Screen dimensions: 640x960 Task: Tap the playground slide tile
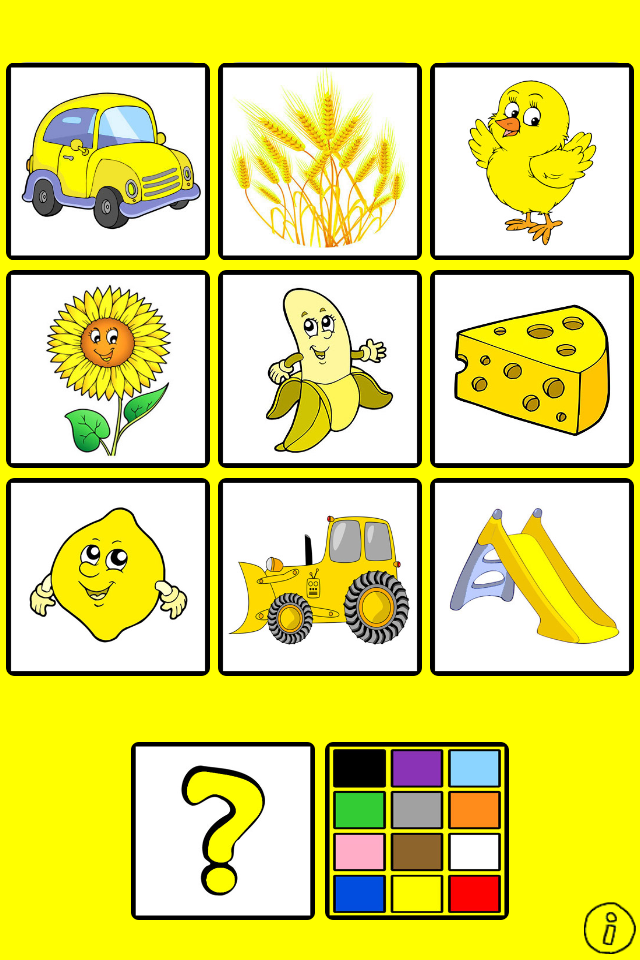pos(531,577)
